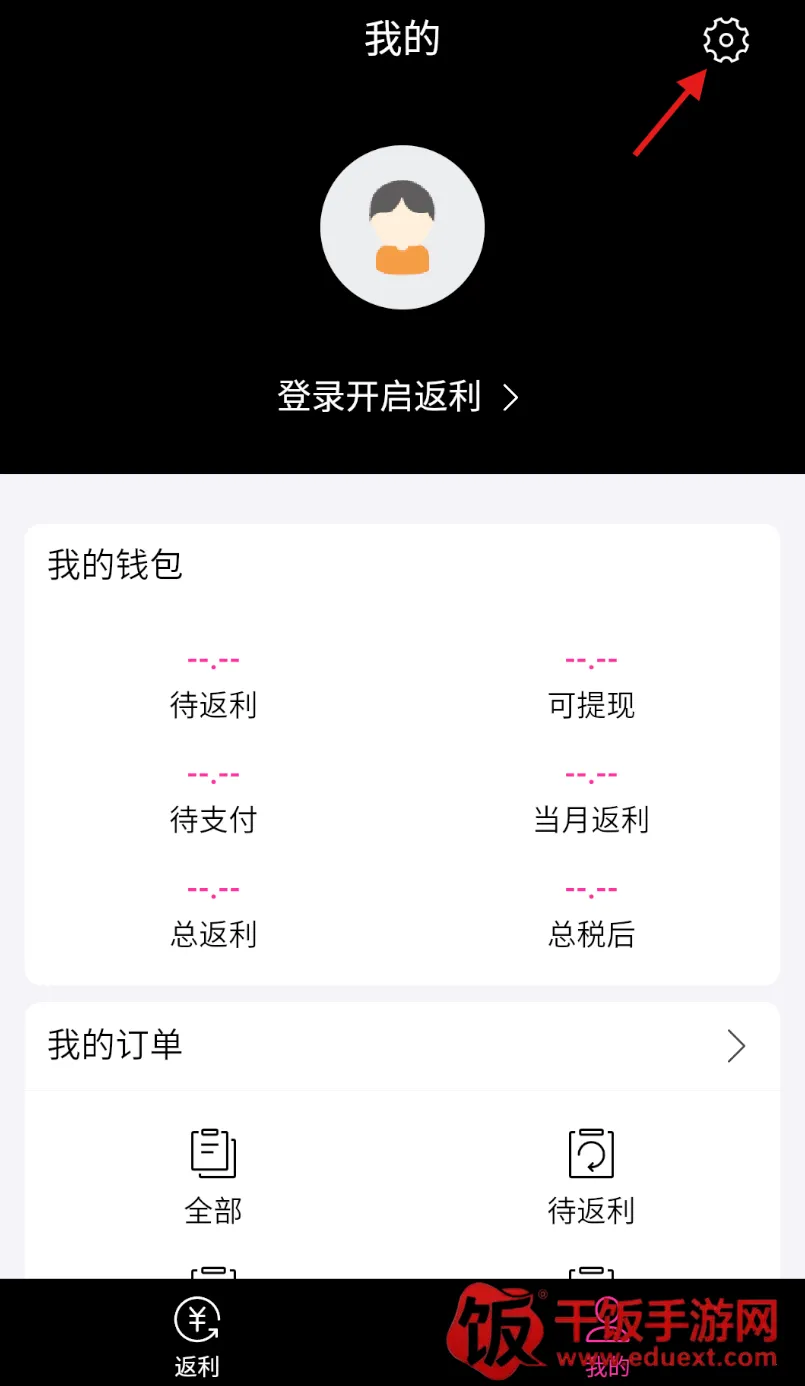The width and height of the screenshot is (805, 1386).
Task: Tap the chevron next to 登录开启返利
Action: [x=510, y=397]
